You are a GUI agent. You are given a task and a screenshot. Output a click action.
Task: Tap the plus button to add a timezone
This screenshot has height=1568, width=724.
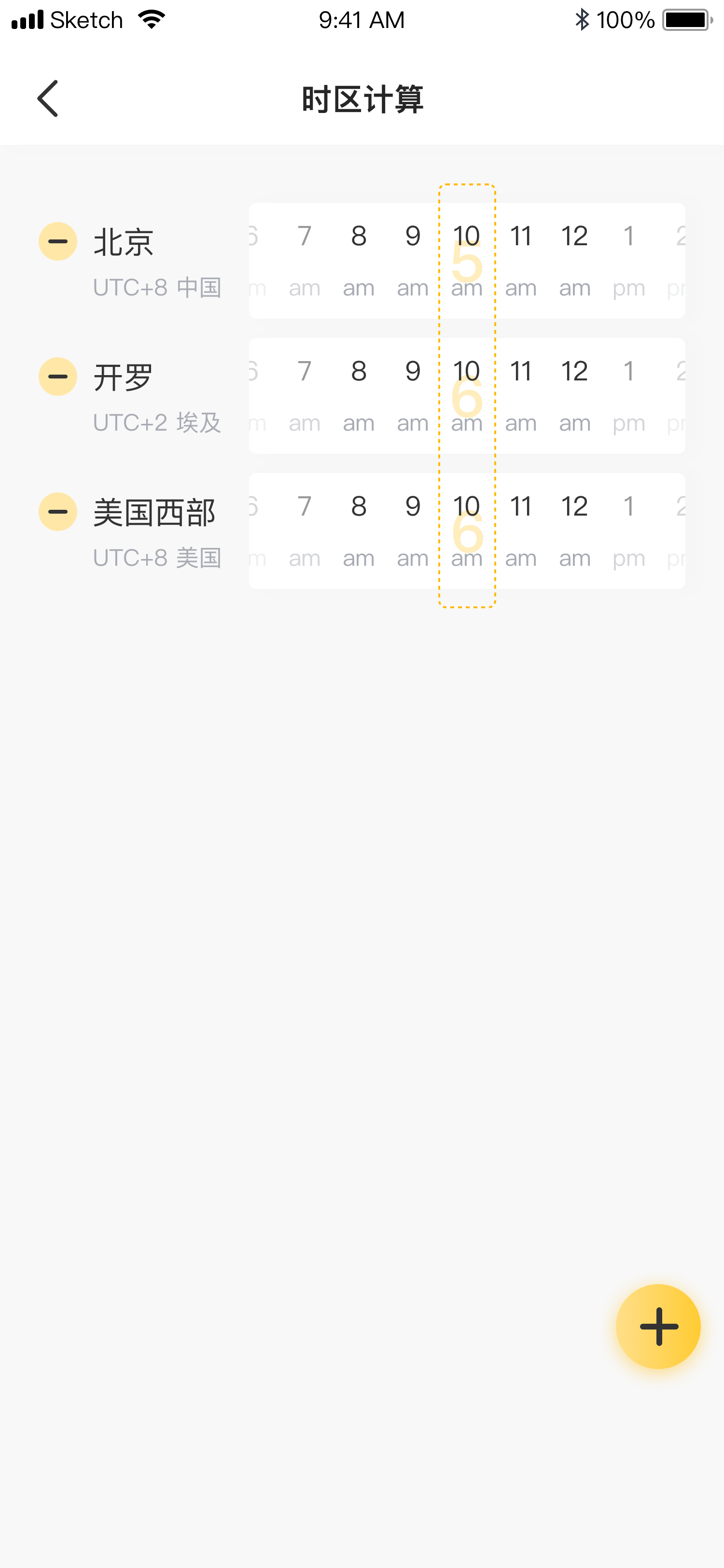[x=658, y=1326]
